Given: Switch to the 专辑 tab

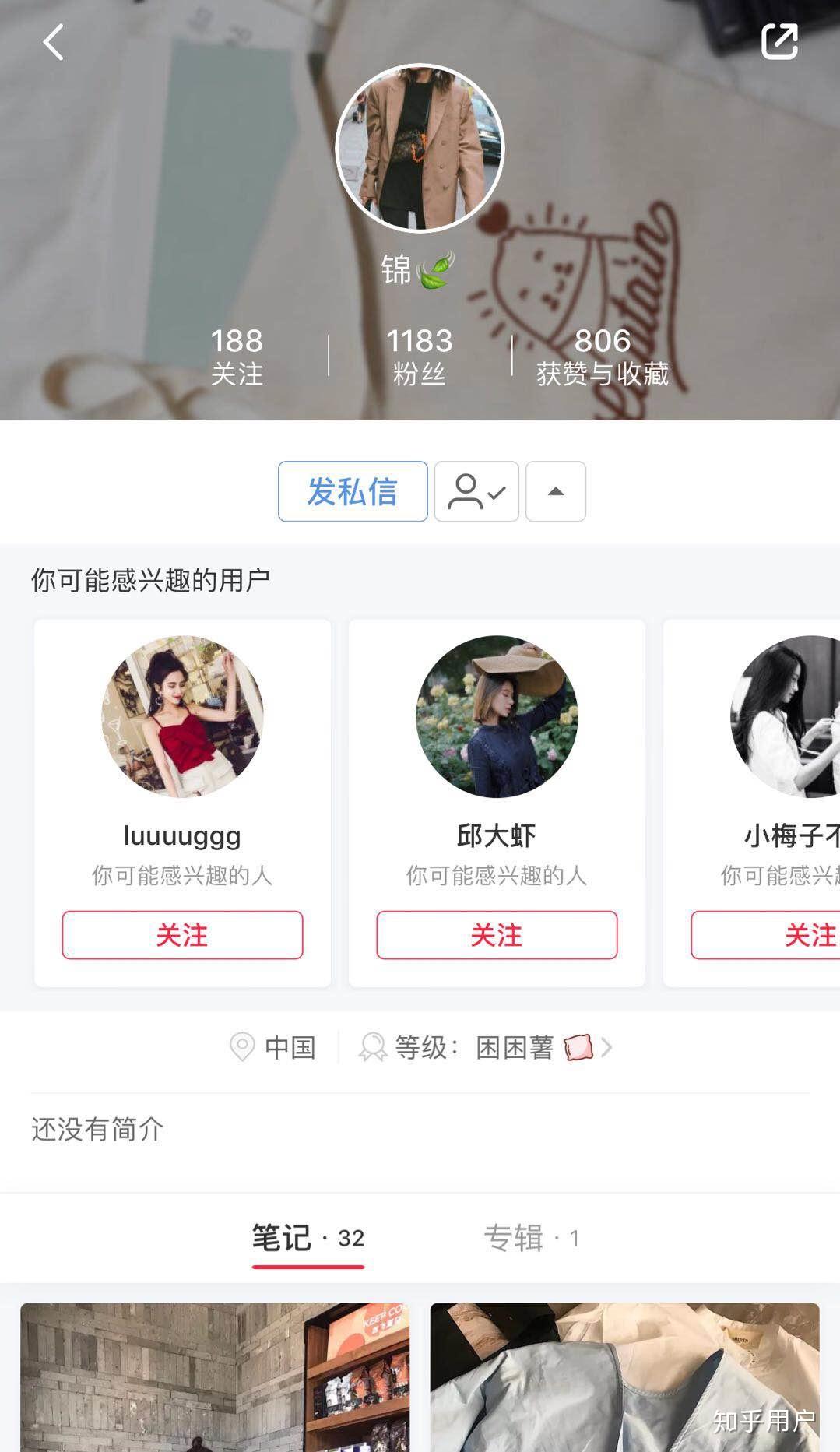Looking at the screenshot, I should 532,1238.
